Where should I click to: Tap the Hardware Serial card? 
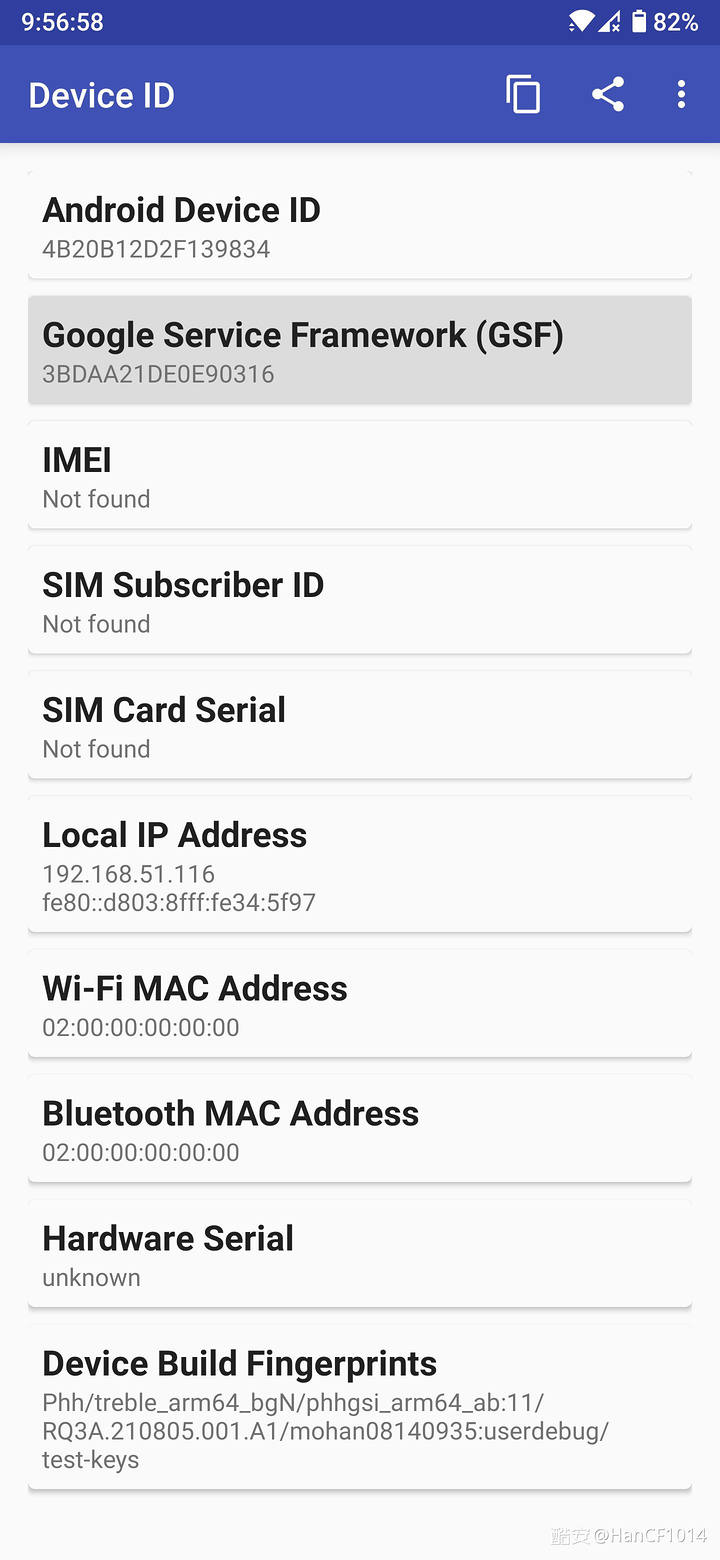pyautogui.click(x=360, y=1253)
